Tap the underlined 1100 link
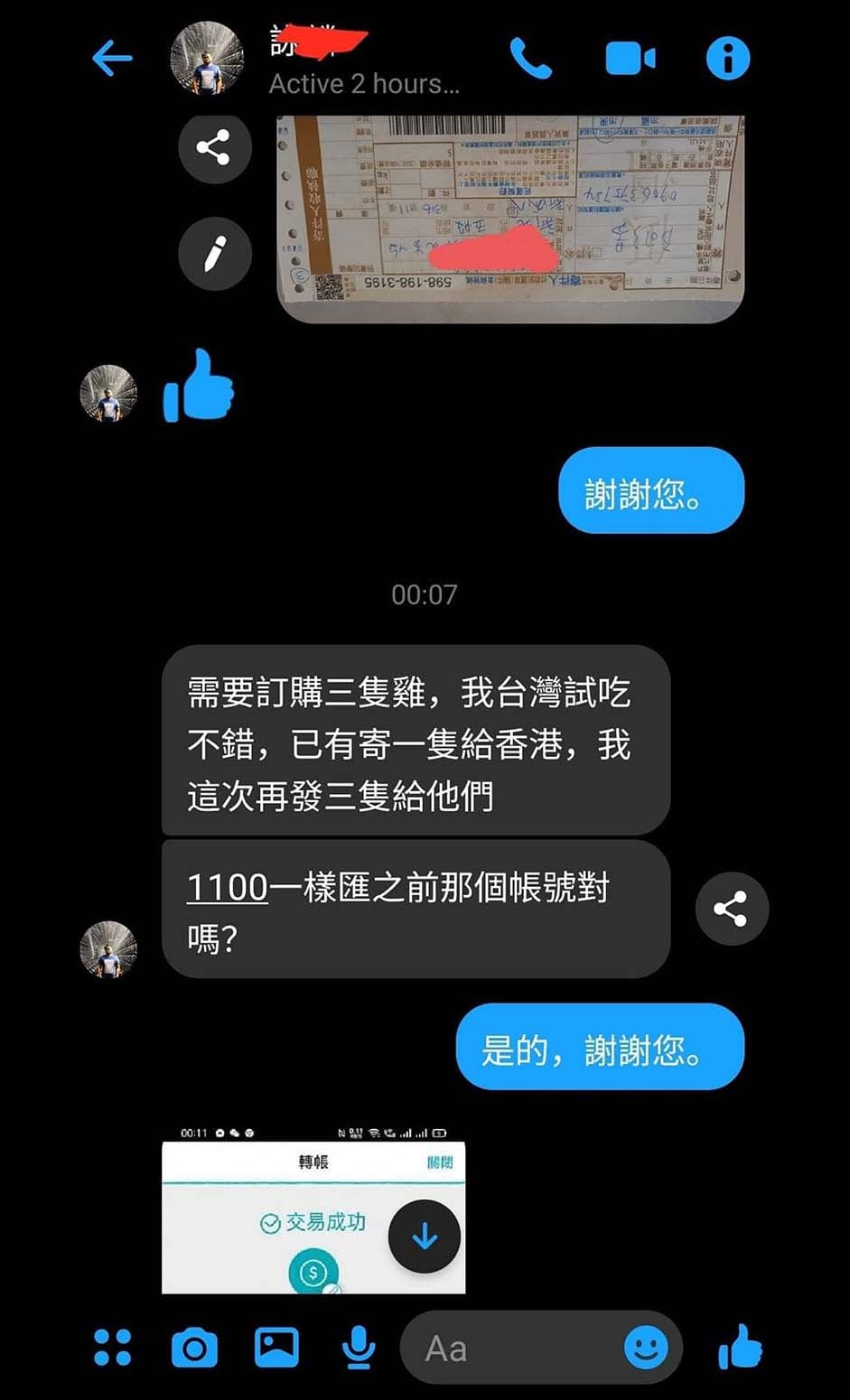 pyautogui.click(x=227, y=888)
